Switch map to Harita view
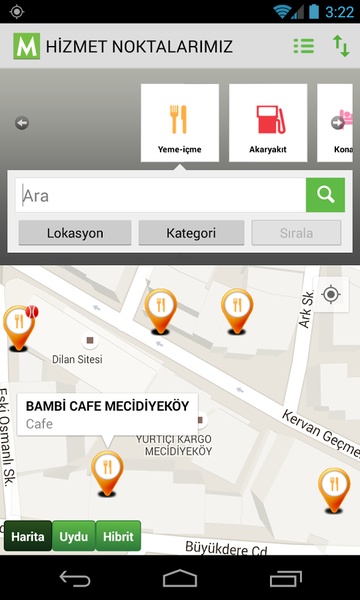The image size is (360, 600). tap(28, 536)
